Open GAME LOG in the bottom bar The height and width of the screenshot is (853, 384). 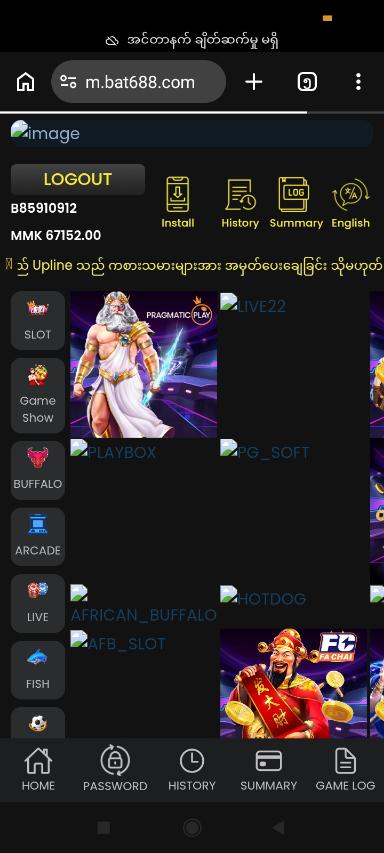345,769
